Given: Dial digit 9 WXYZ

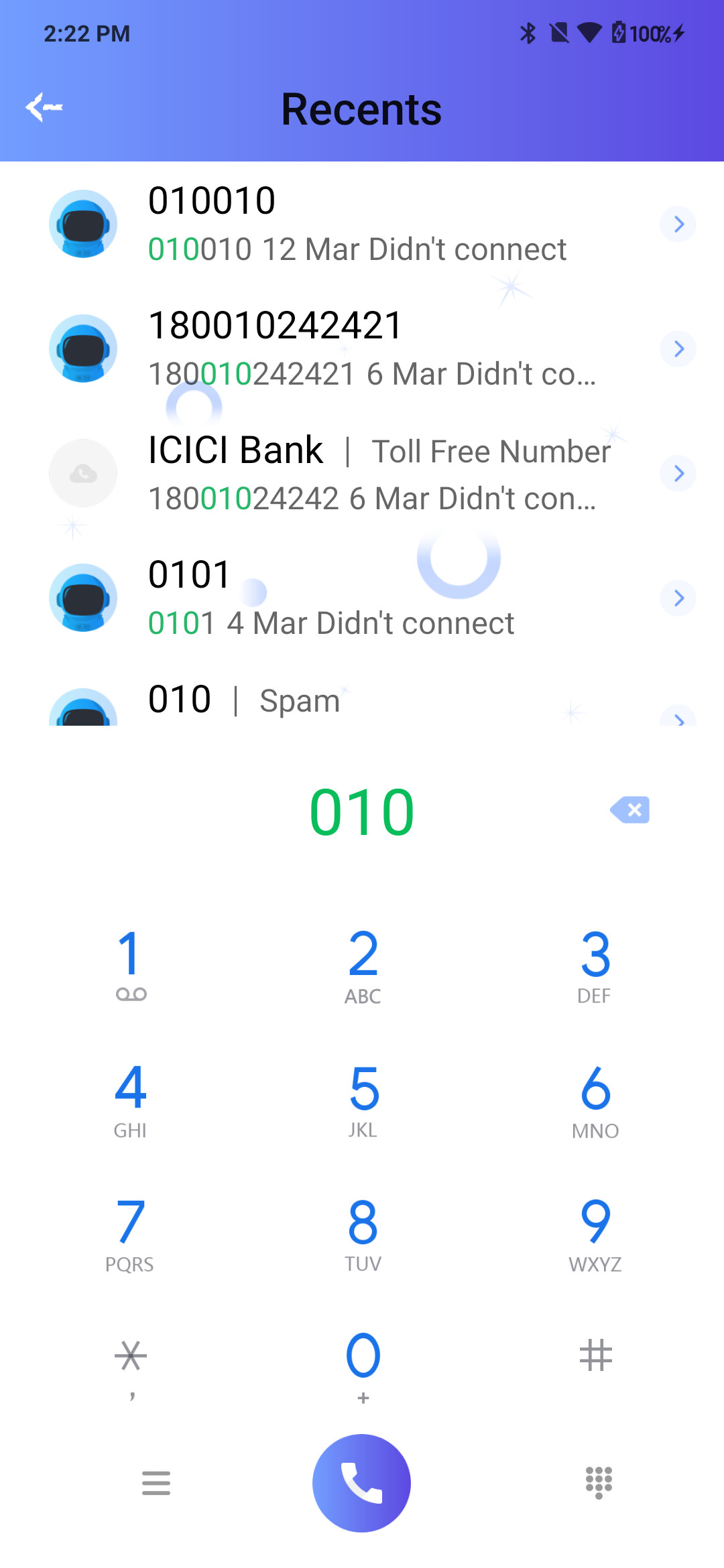Looking at the screenshot, I should 595,1234.
